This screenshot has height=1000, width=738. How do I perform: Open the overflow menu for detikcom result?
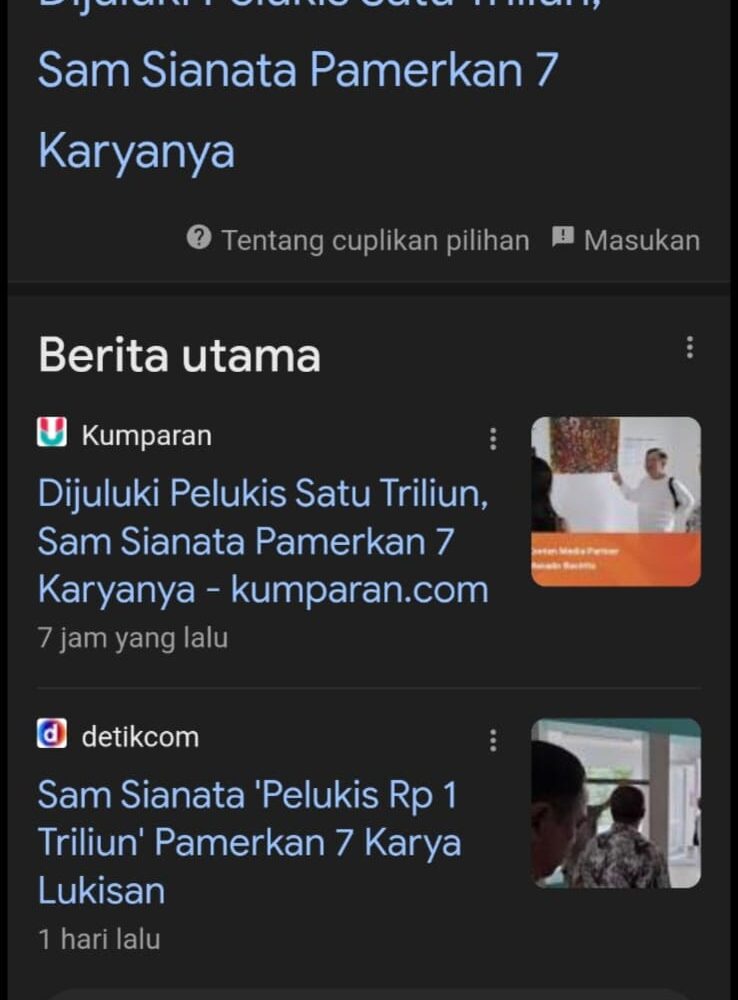point(492,741)
